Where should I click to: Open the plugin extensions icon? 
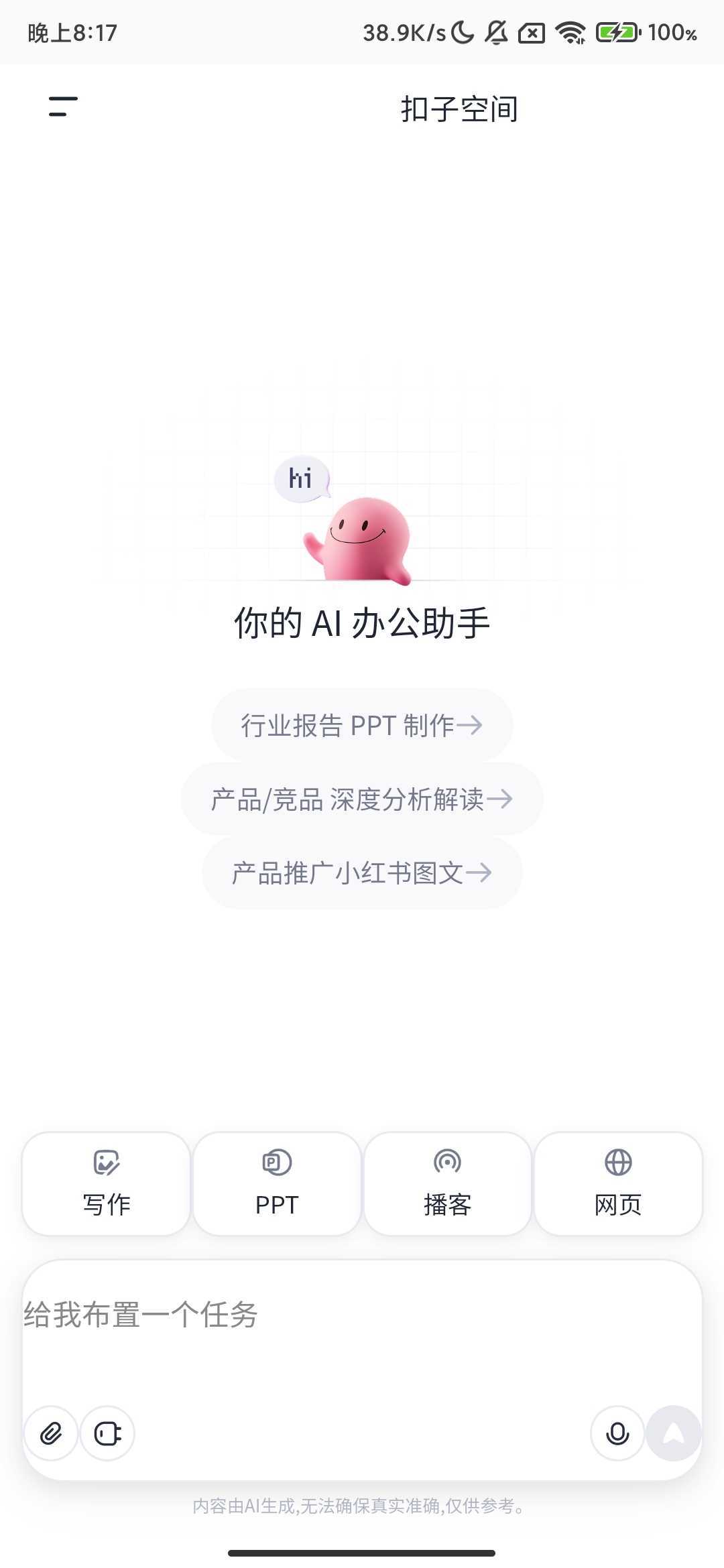point(107,1433)
